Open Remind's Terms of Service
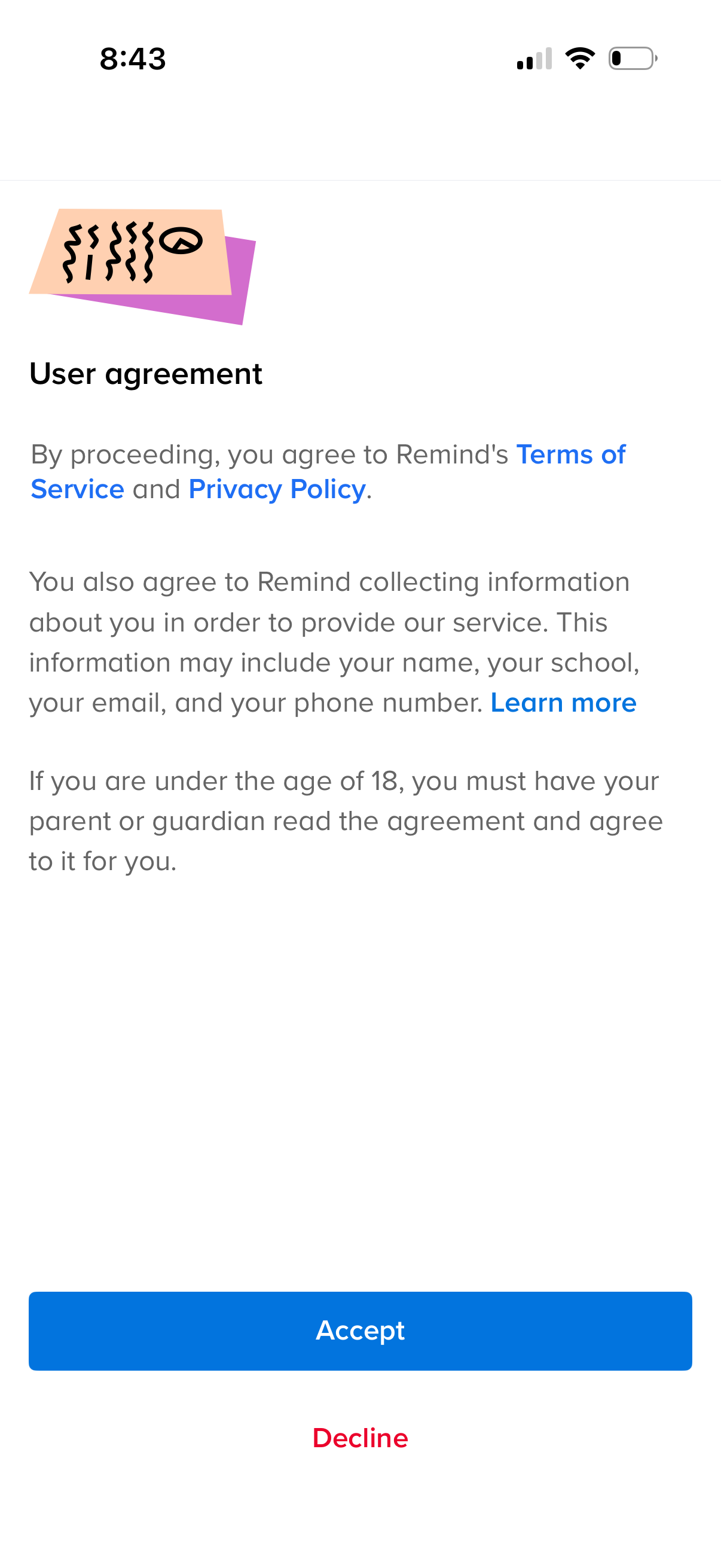Screen dimensions: 721x1568 tap(571, 453)
